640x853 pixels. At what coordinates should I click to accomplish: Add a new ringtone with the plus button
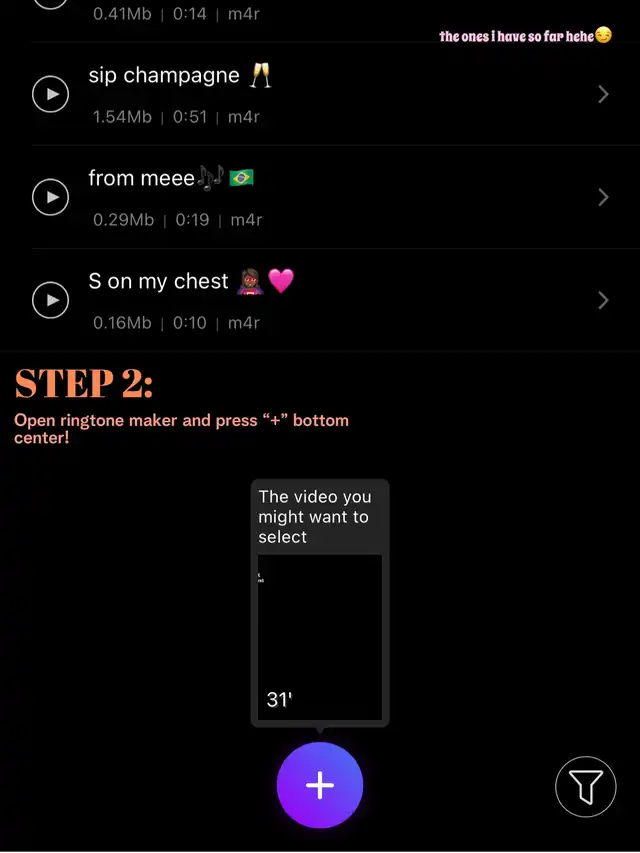320,785
